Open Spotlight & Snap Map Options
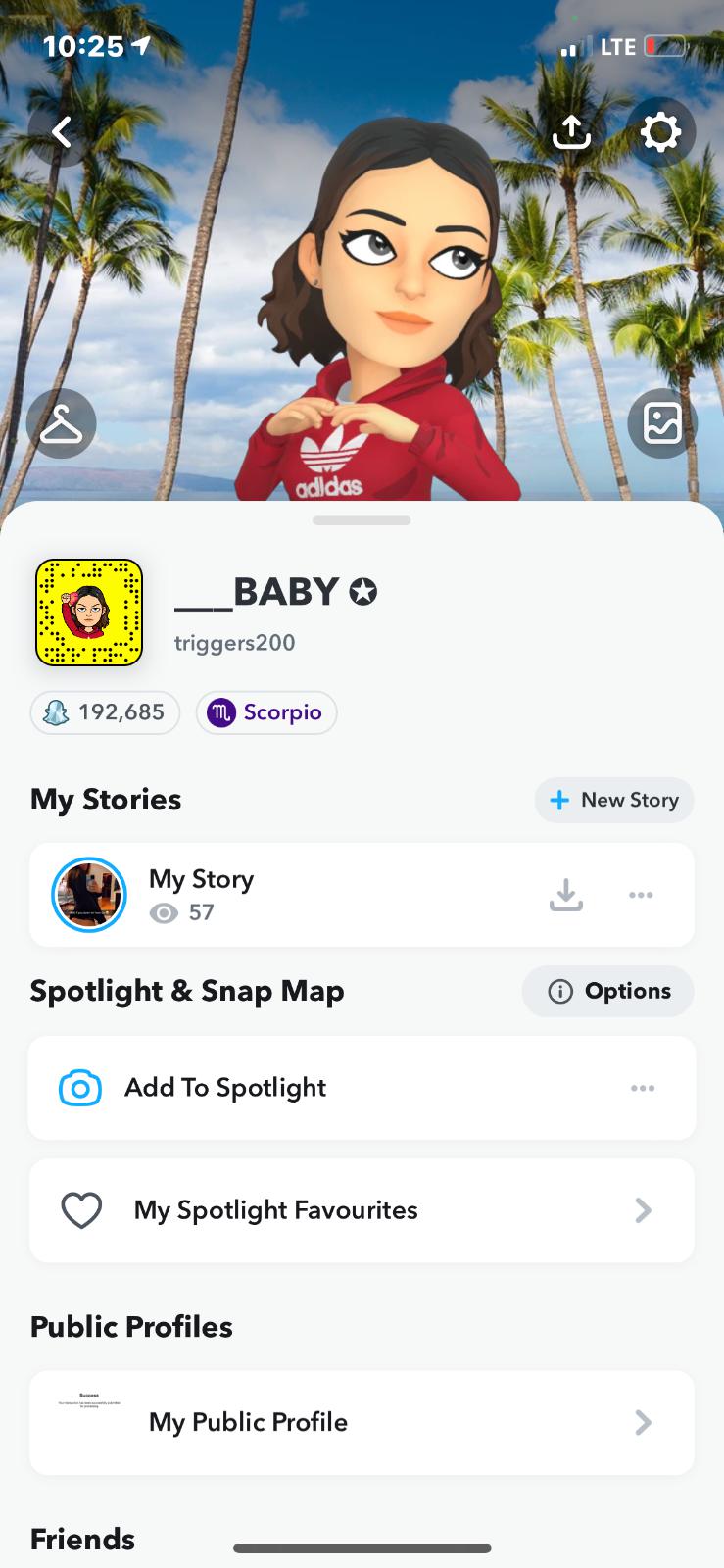724x1568 pixels. (608, 991)
